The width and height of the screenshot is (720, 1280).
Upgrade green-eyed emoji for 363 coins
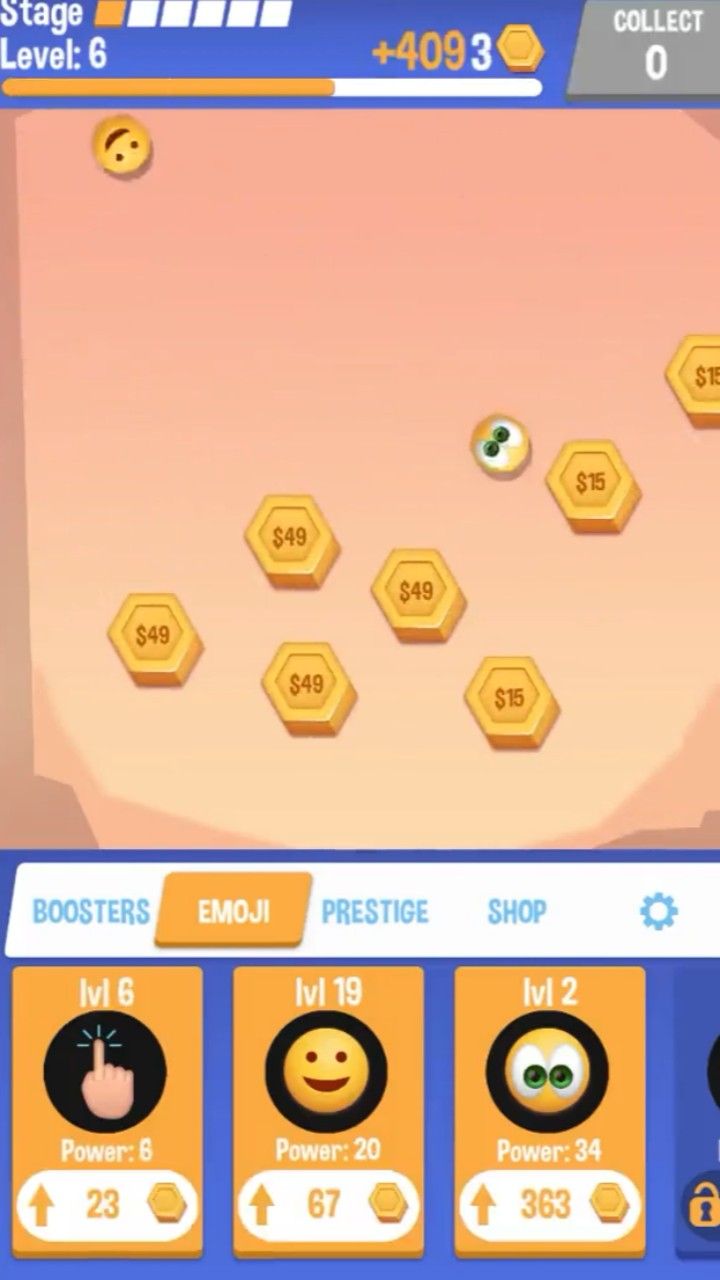coord(549,1204)
